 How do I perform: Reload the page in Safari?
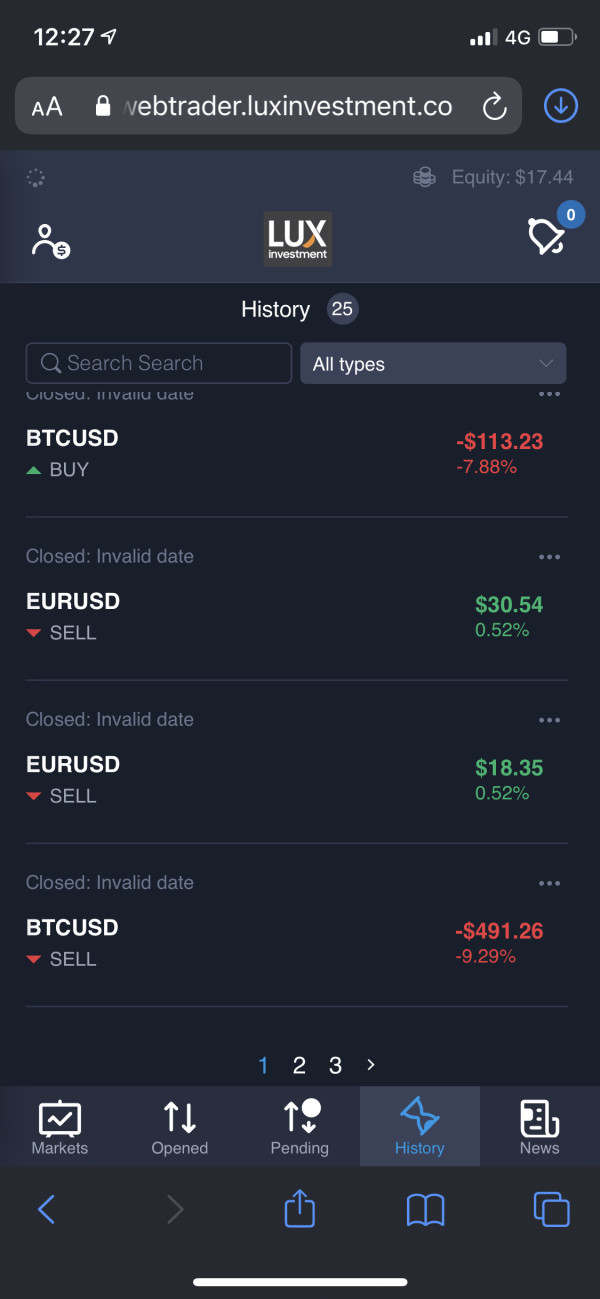tap(494, 107)
